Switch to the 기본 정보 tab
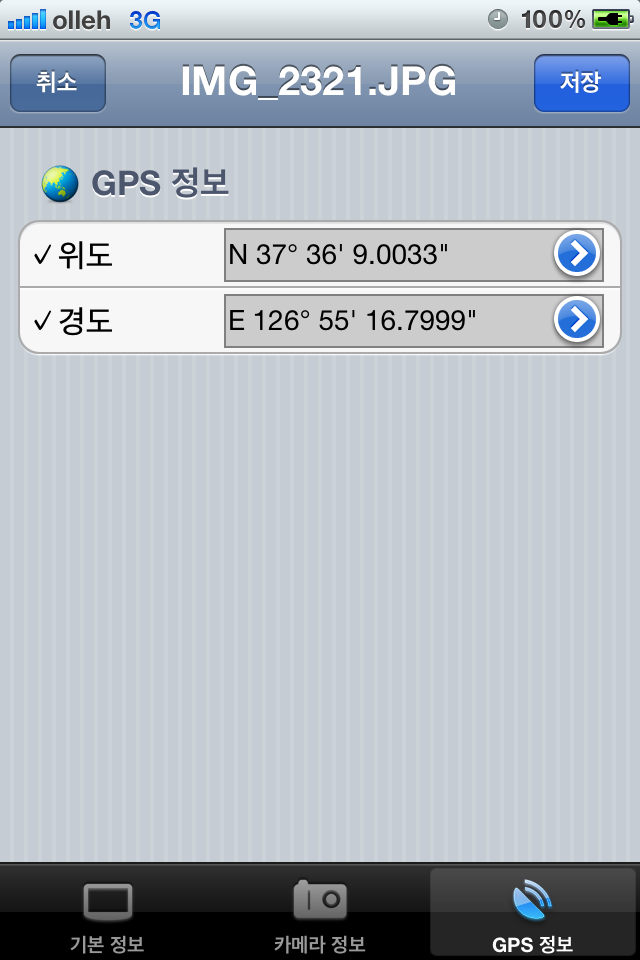Viewport: 640px width, 960px height. coord(107,915)
